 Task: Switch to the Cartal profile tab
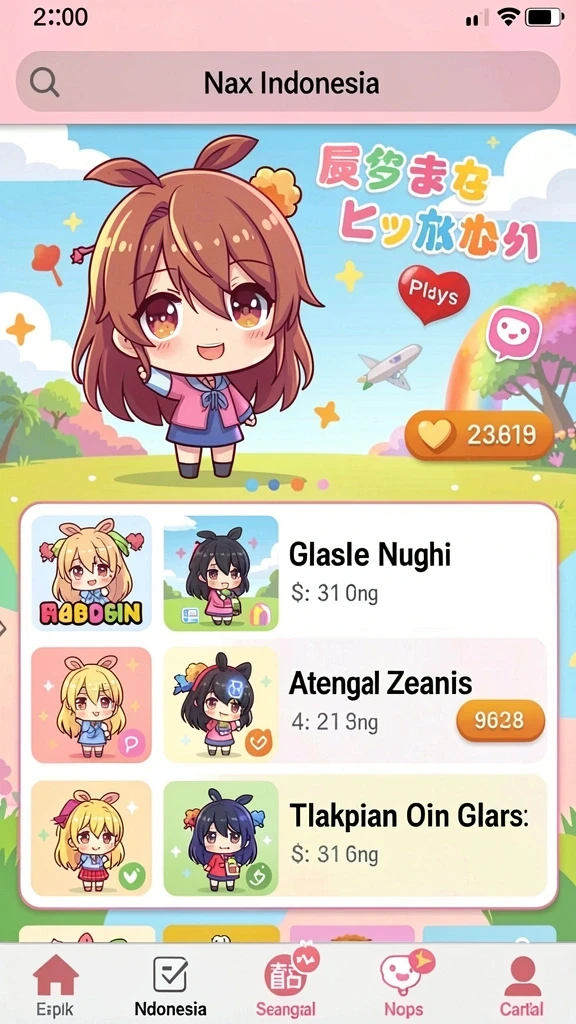click(521, 985)
